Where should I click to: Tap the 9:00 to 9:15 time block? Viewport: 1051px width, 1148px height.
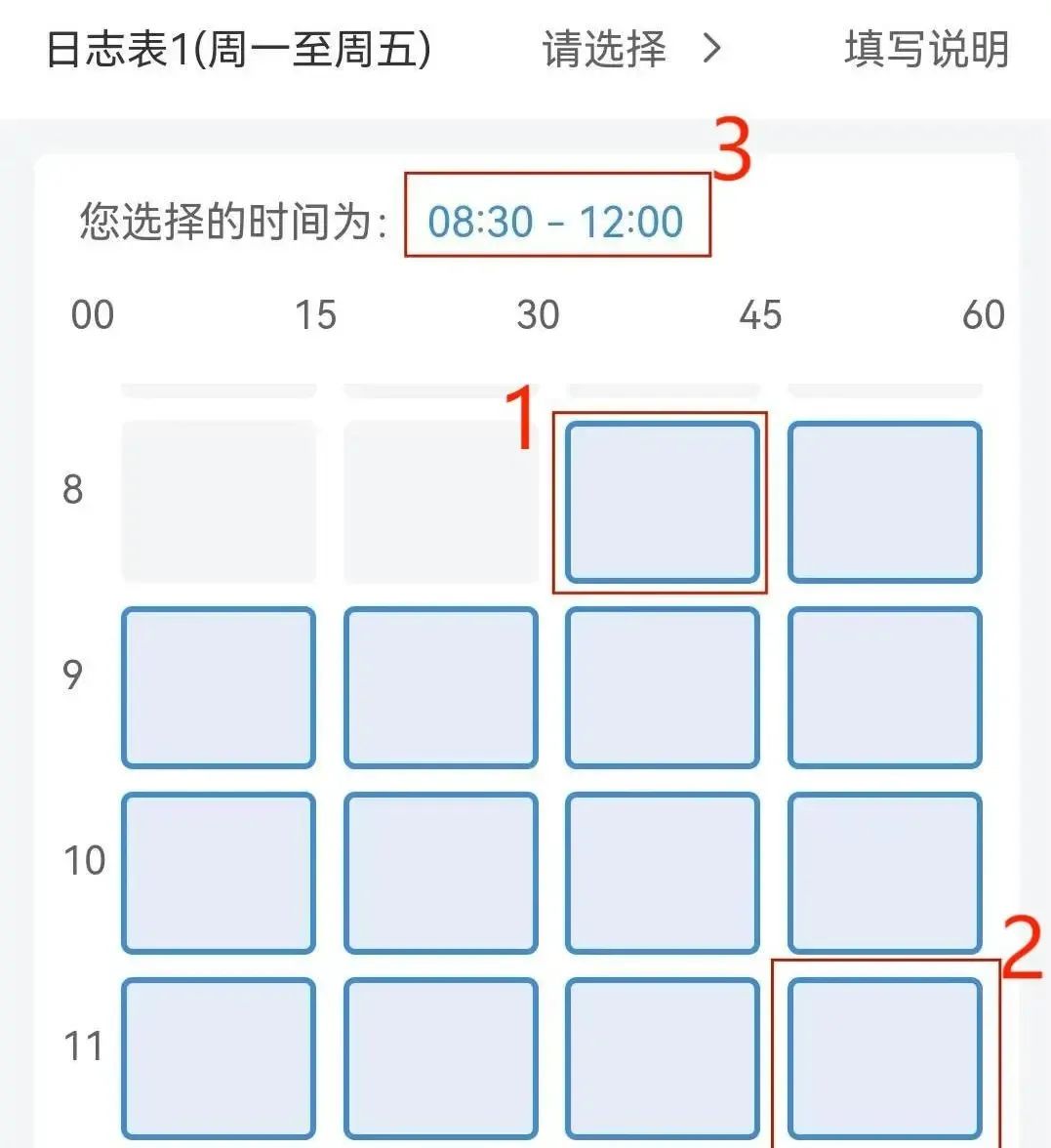219,687
